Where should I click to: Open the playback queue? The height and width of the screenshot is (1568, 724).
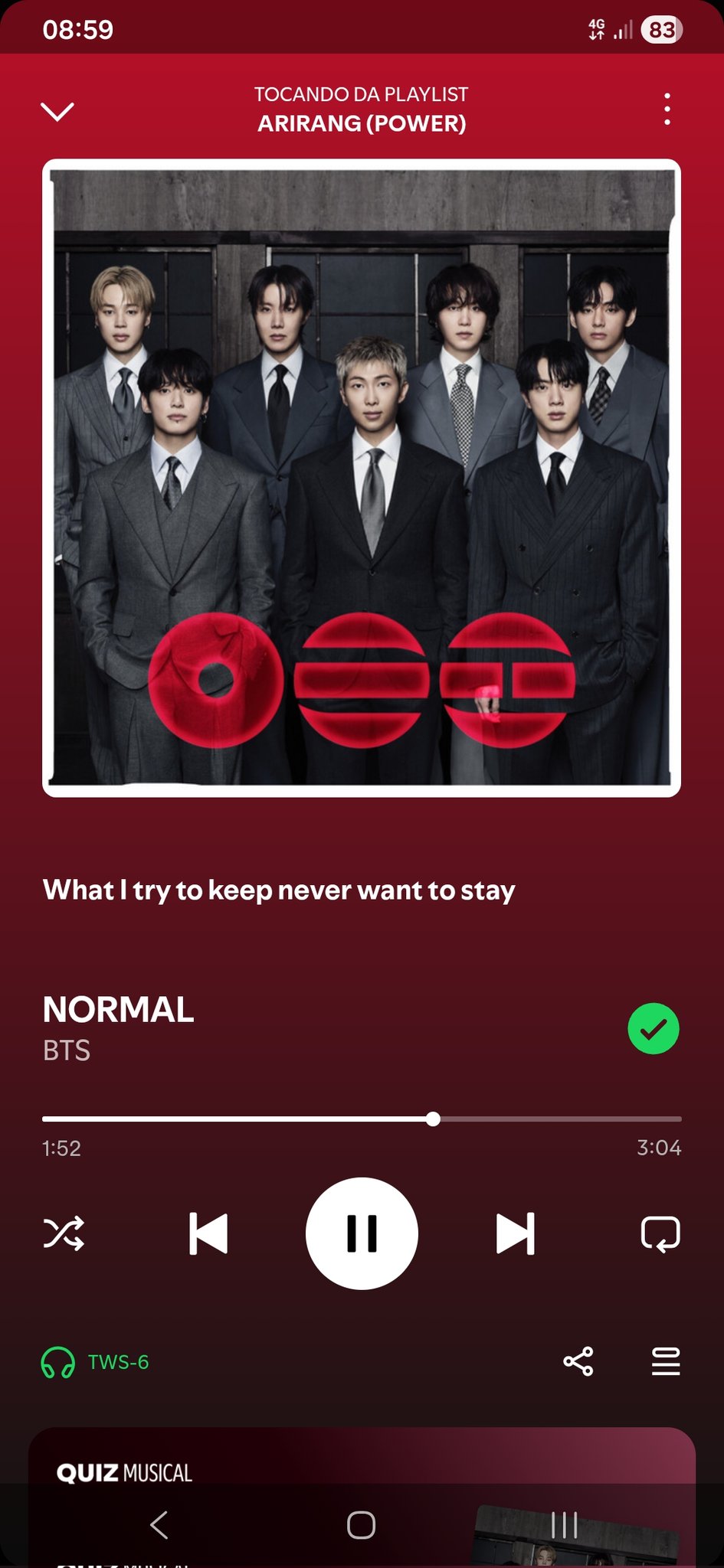[x=665, y=1361]
